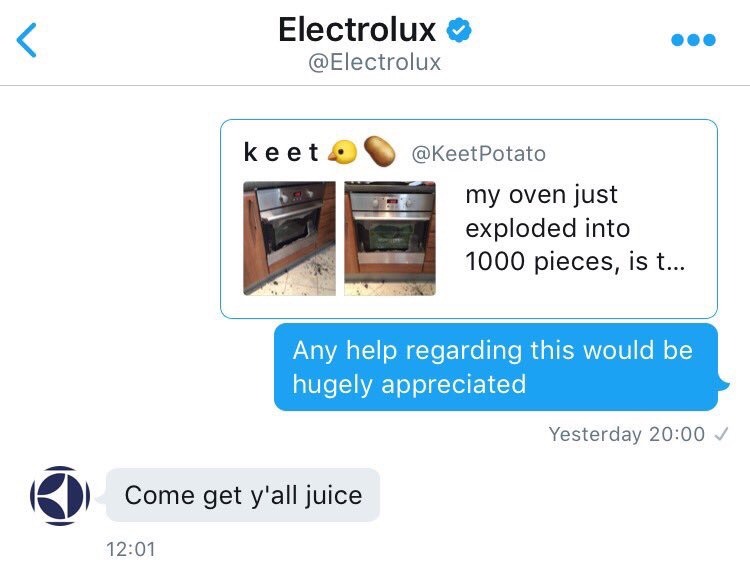
Task: Go back from the Electrolux conversation
Action: (x=27, y=40)
